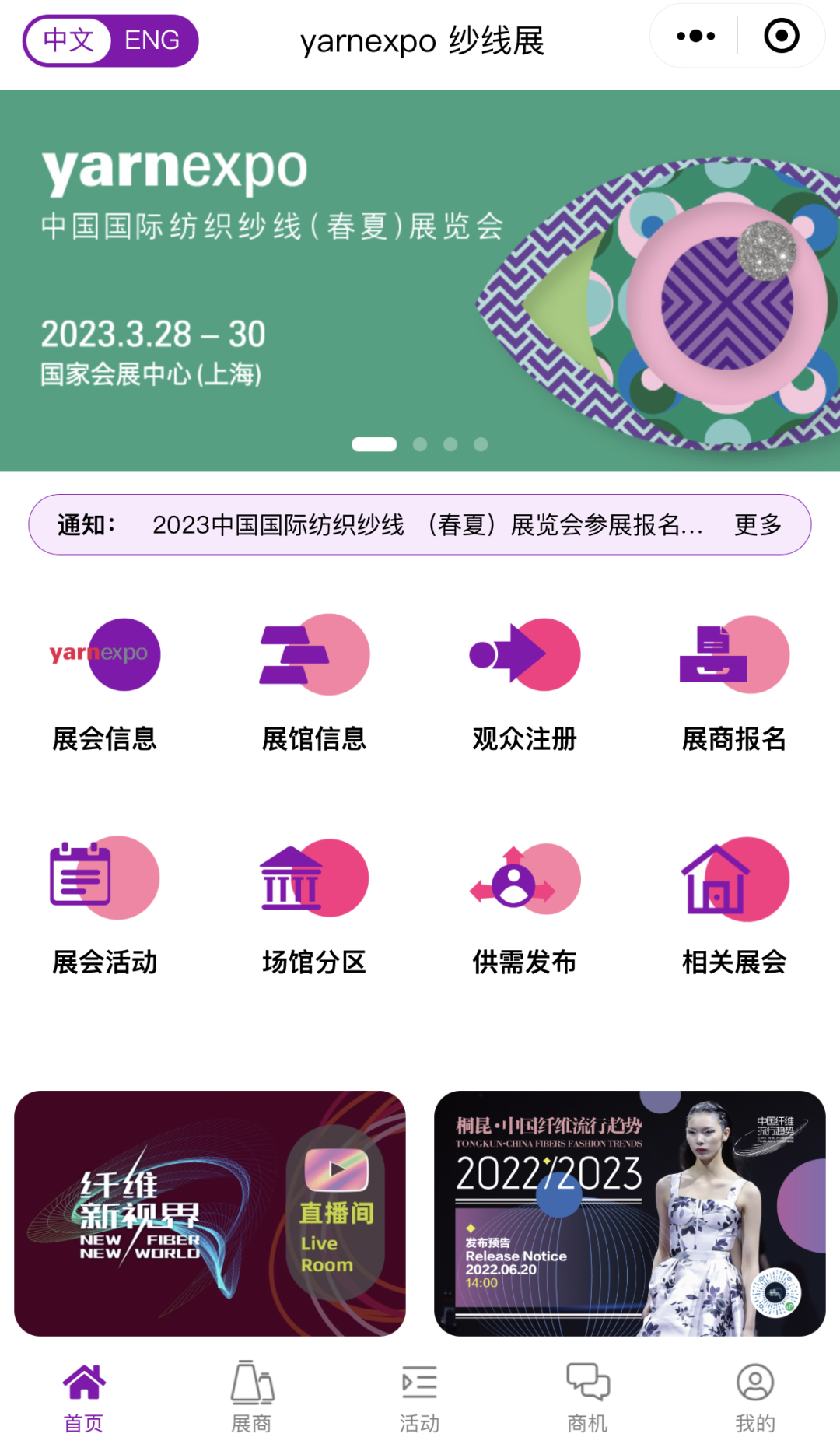This screenshot has height=1444, width=840.
Task: Switch to the 活动 tab
Action: pos(420,1397)
